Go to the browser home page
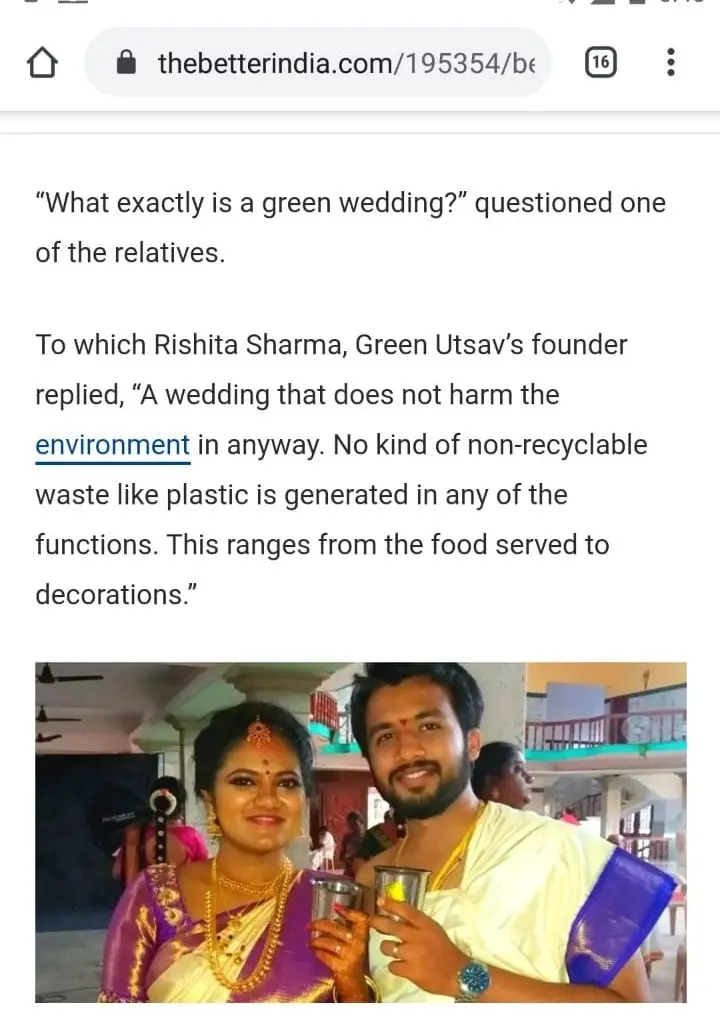Screen dimensions: 720x1016 point(40,63)
